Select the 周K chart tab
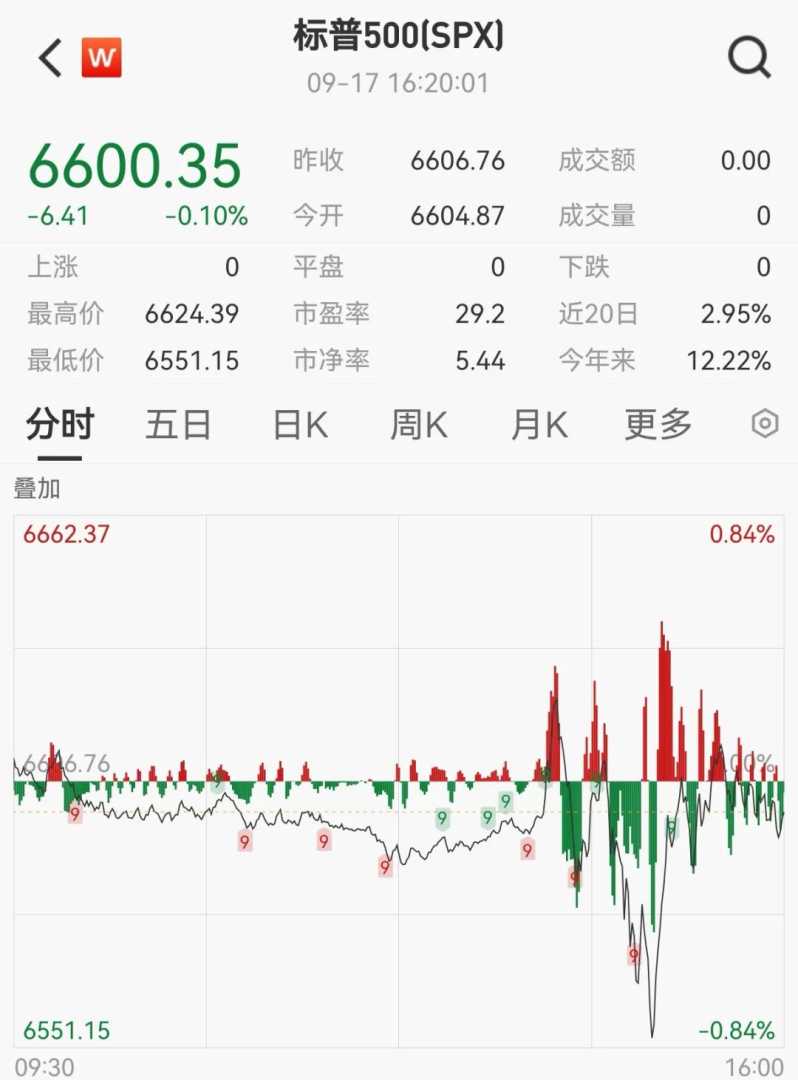 [419, 425]
